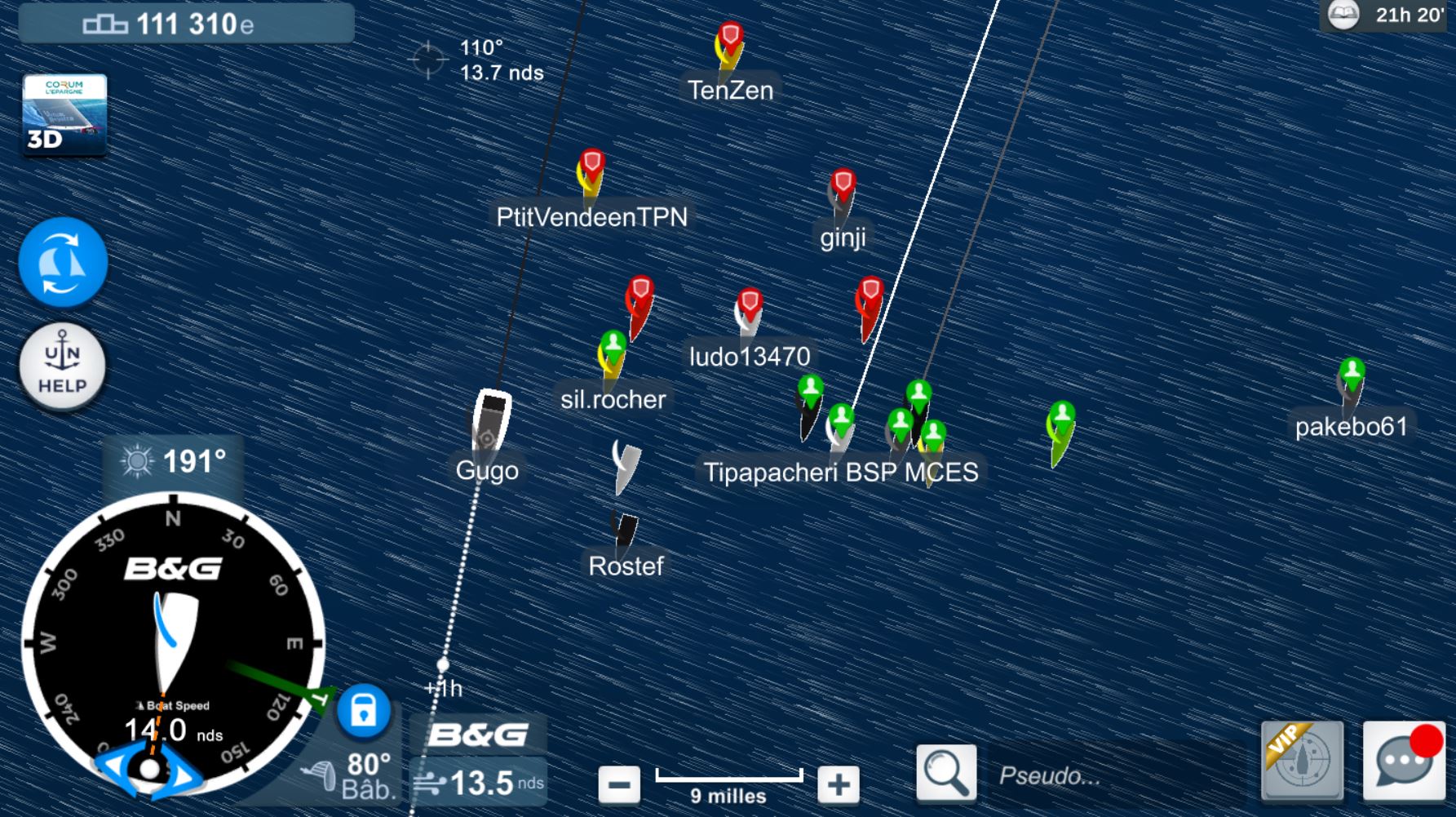Tap the blue sail change button
The image size is (1456, 817).
tap(63, 262)
